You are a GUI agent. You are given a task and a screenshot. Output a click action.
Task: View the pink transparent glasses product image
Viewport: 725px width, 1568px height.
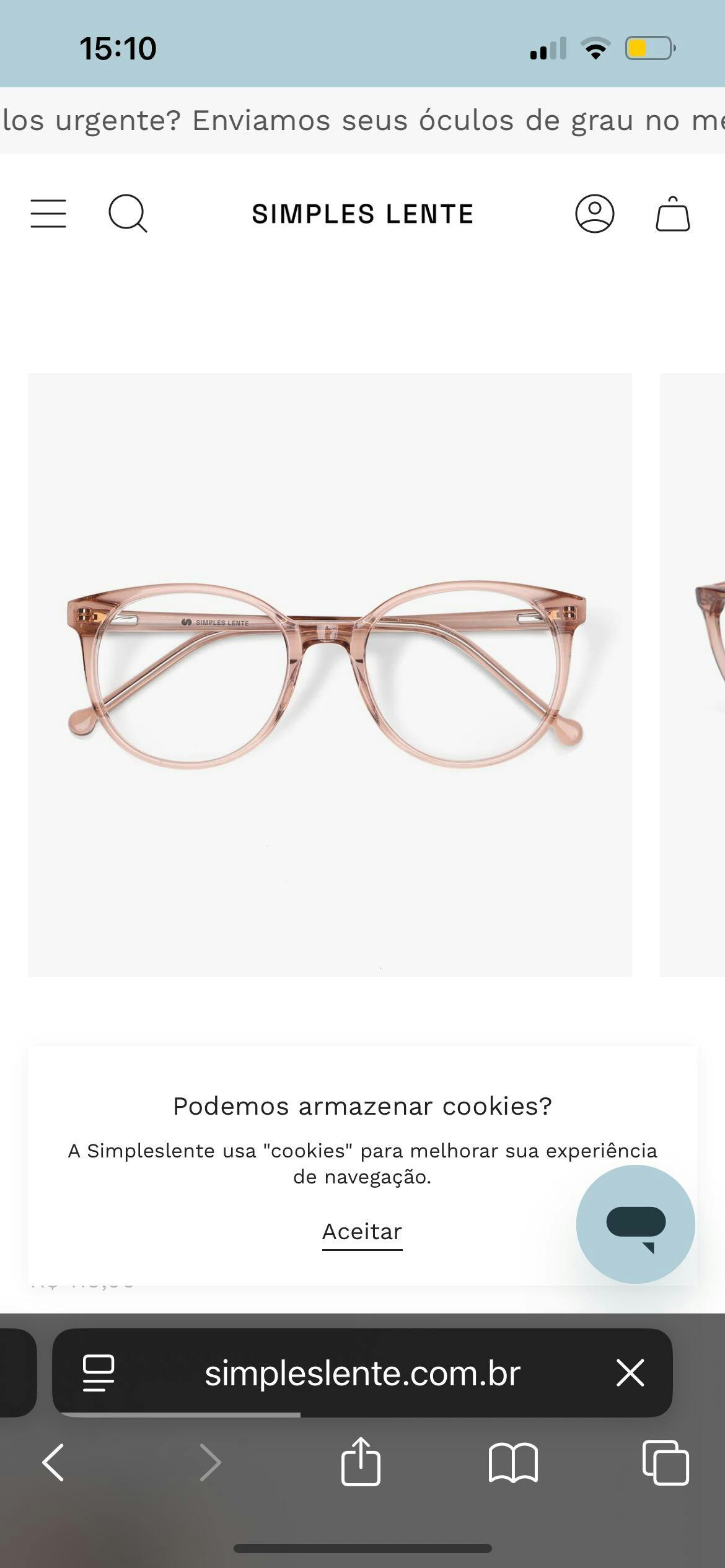(x=330, y=675)
